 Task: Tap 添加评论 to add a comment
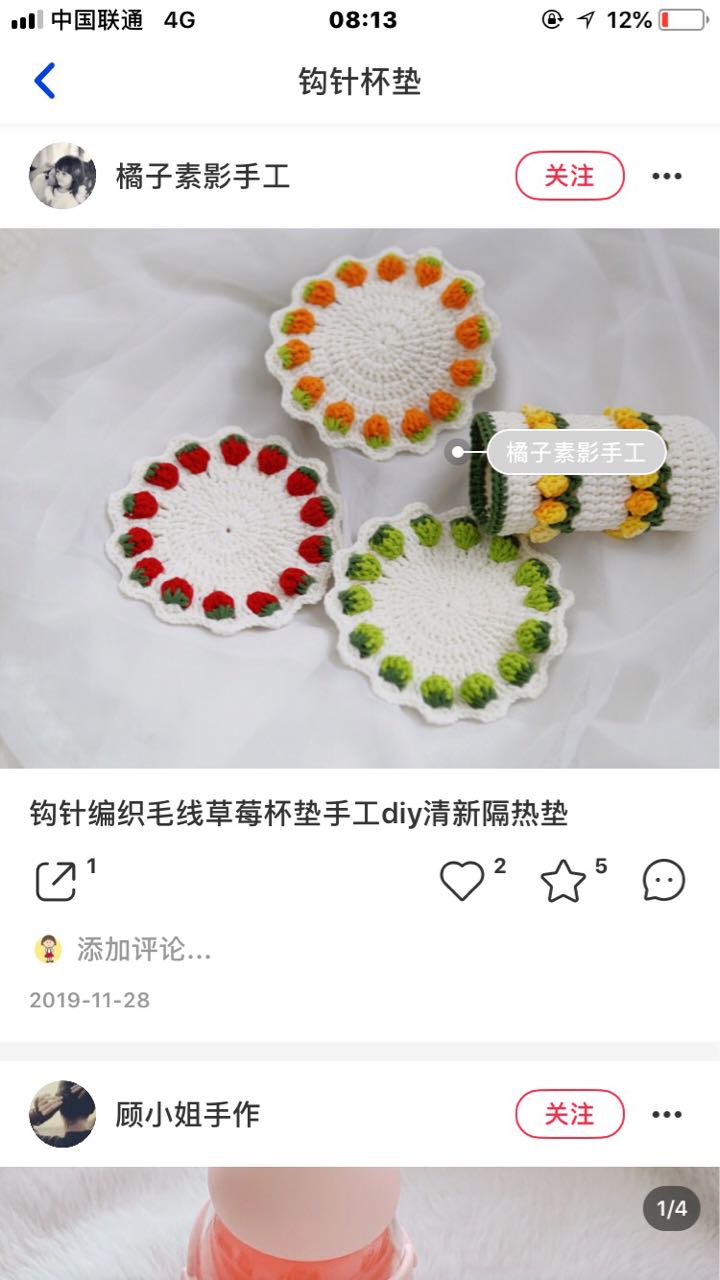(144, 949)
